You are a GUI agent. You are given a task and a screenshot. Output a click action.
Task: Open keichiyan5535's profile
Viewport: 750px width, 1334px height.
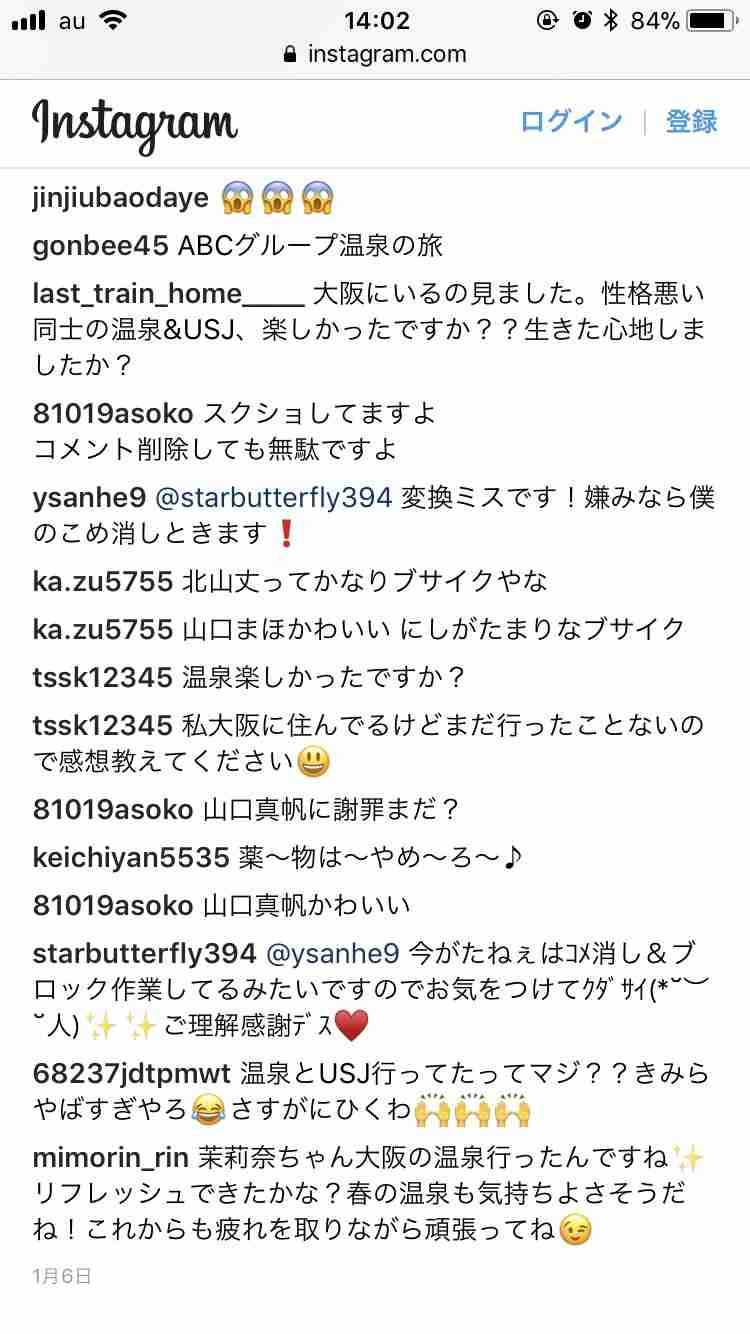[x=131, y=857]
